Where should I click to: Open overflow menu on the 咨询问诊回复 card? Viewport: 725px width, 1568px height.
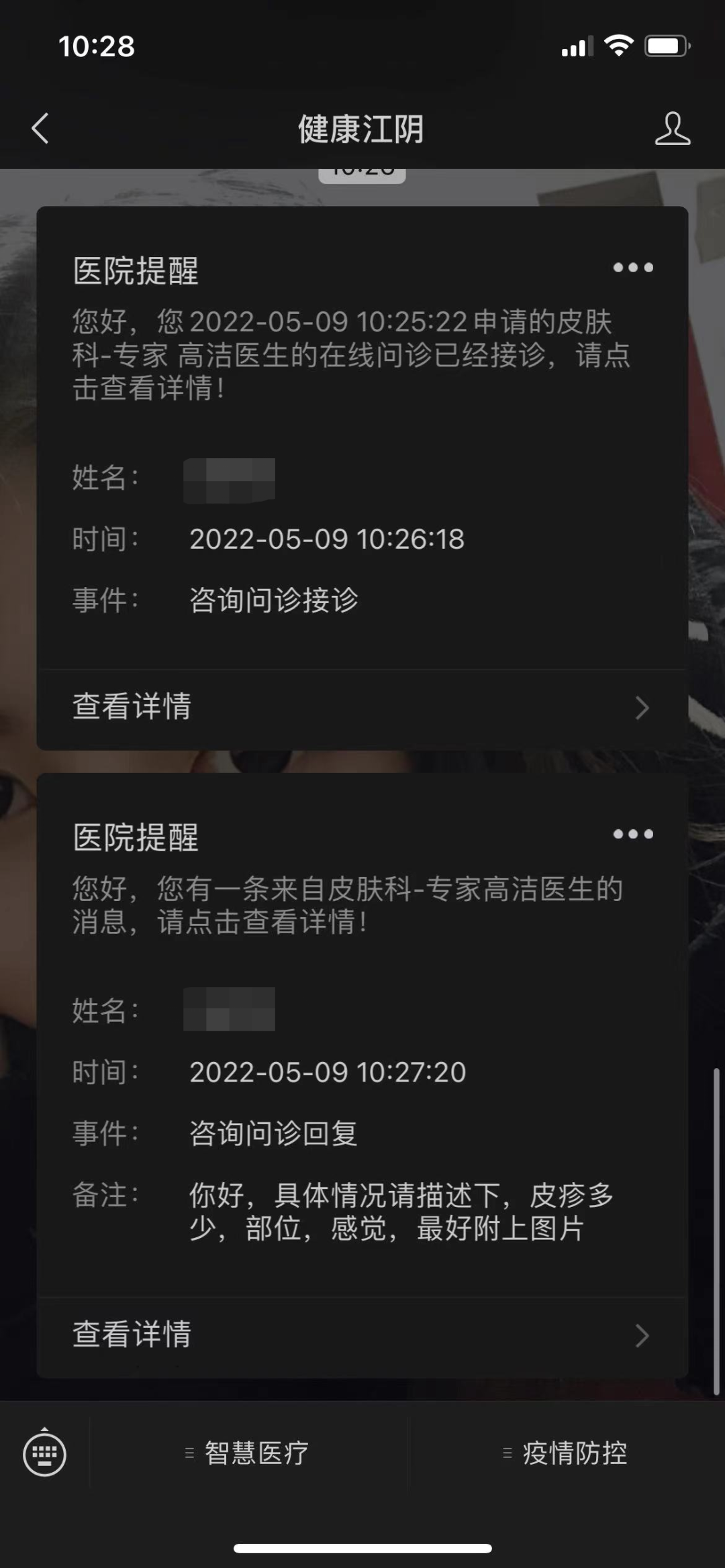[x=632, y=834]
